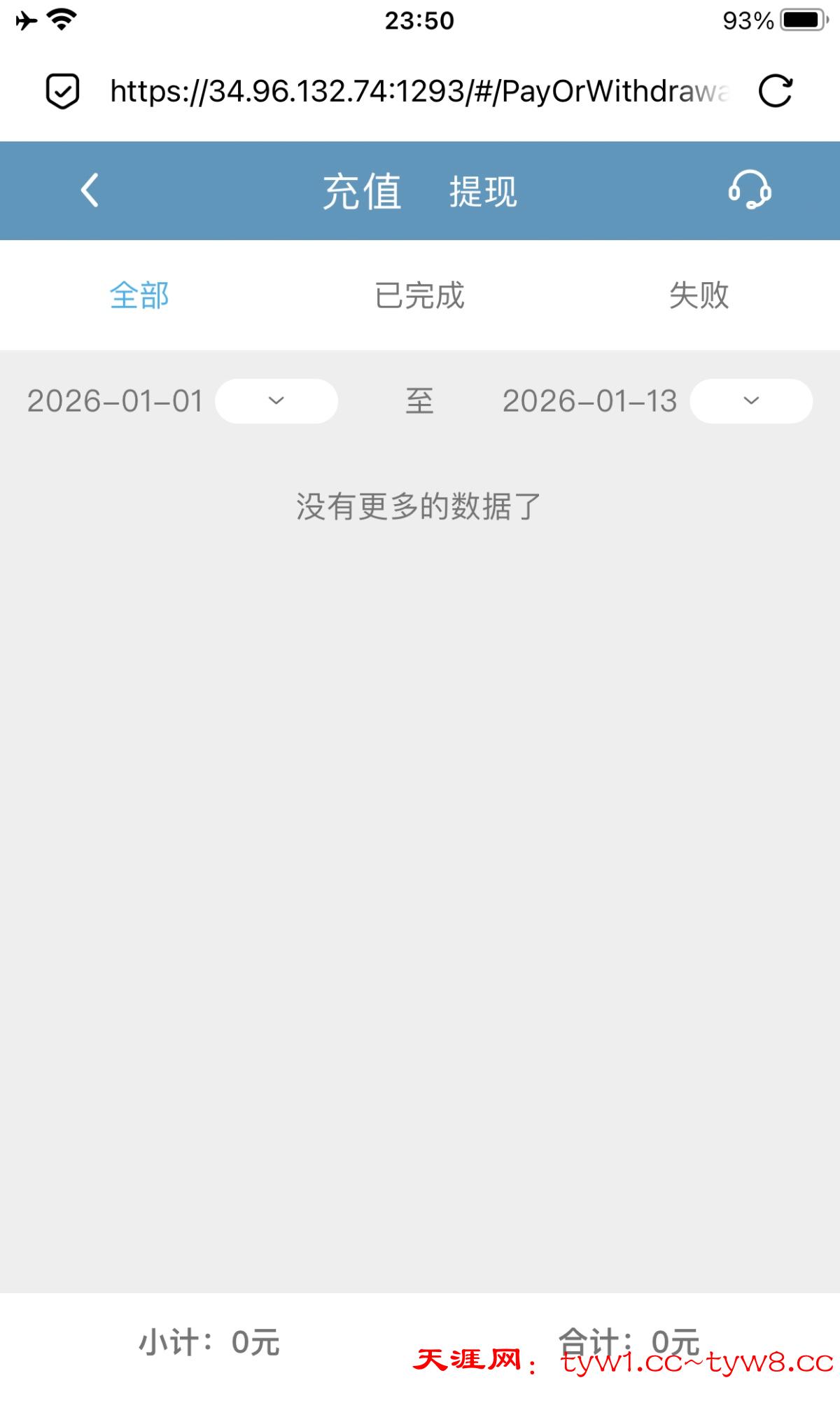Open customer service headset icon
840x1408 pixels.
750,190
